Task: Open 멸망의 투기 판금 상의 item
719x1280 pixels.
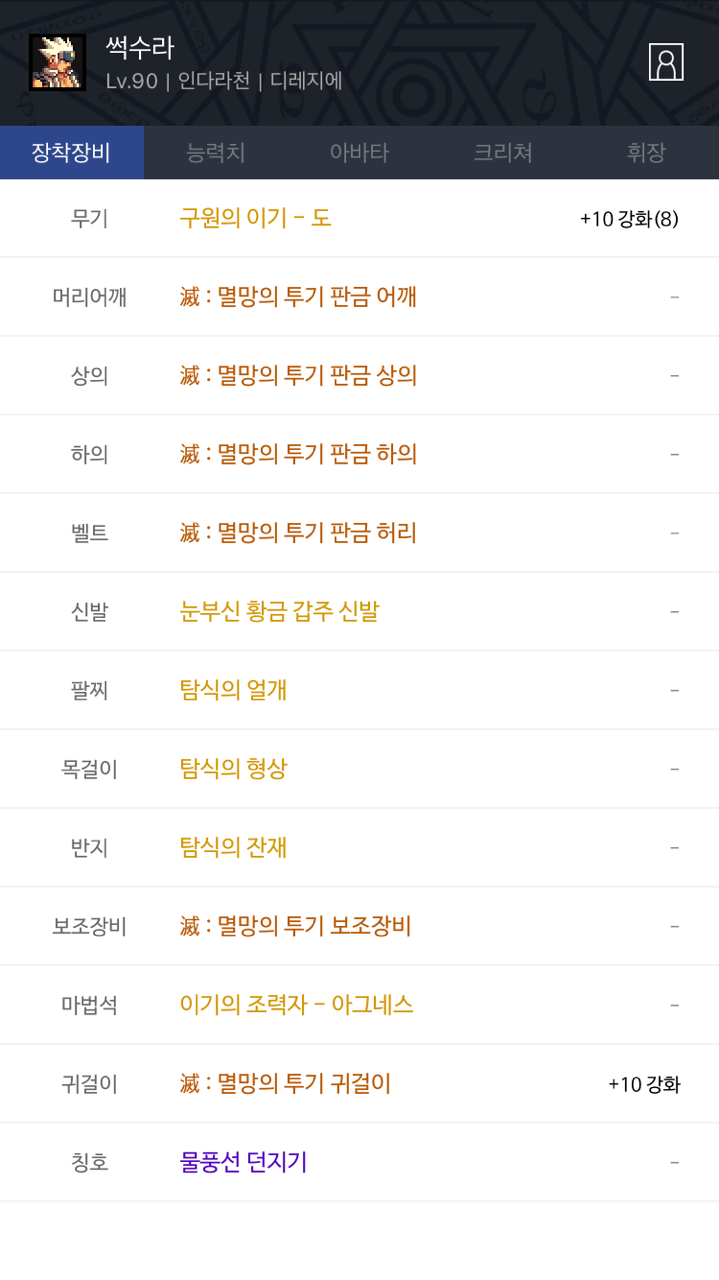Action: click(x=298, y=375)
